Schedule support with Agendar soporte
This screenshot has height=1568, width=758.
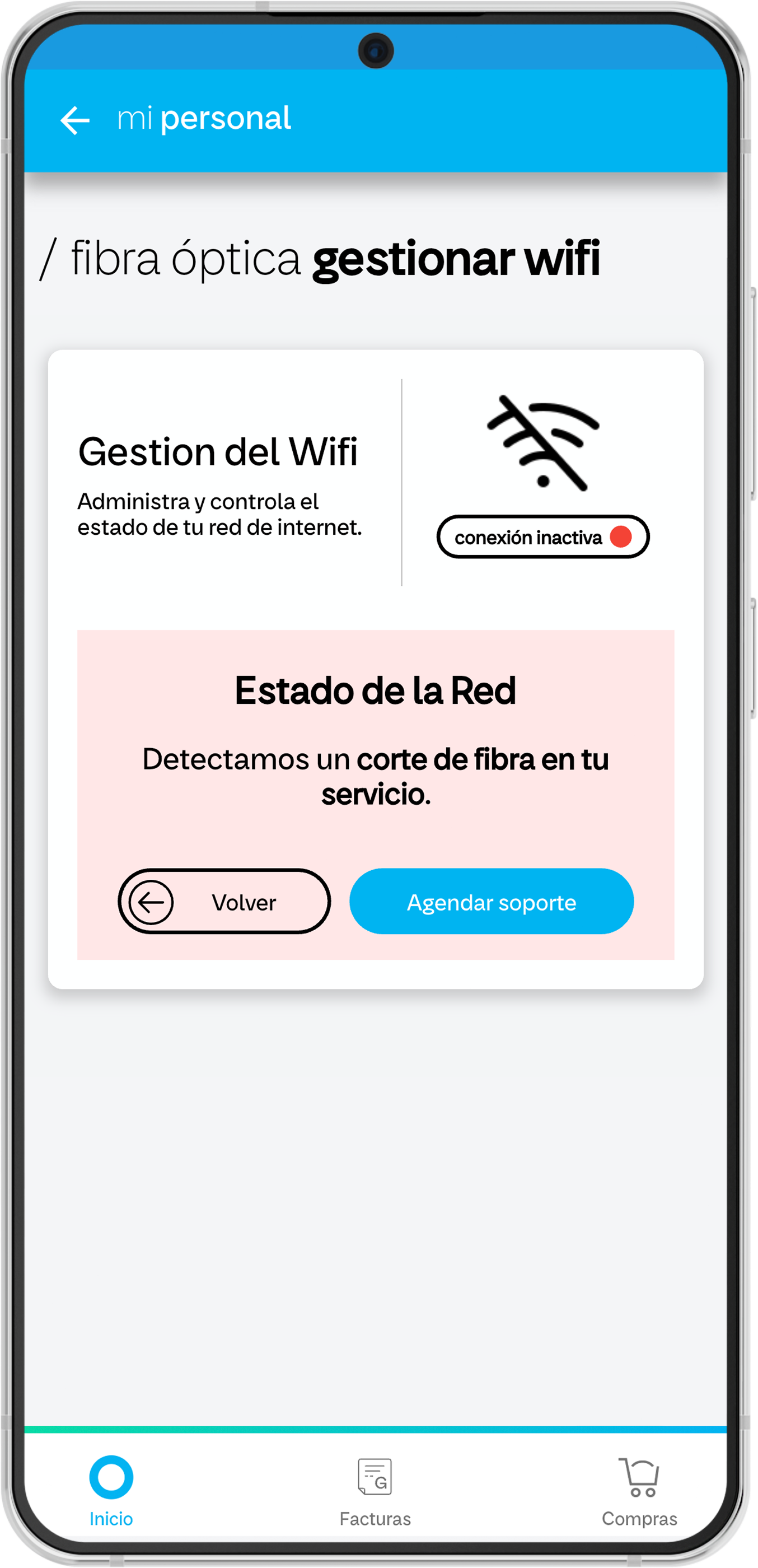coord(491,902)
